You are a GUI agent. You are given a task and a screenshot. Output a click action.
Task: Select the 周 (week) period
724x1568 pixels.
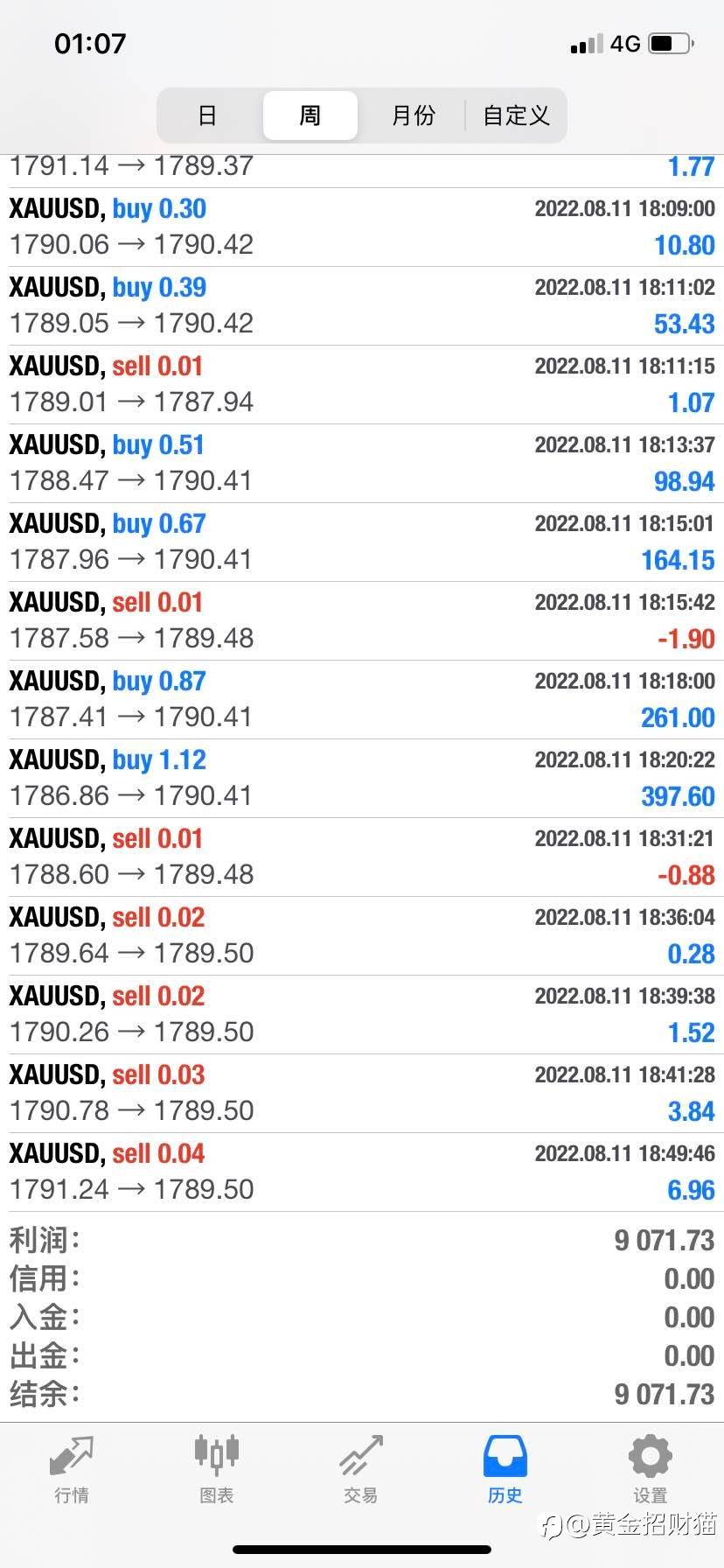pyautogui.click(x=310, y=115)
